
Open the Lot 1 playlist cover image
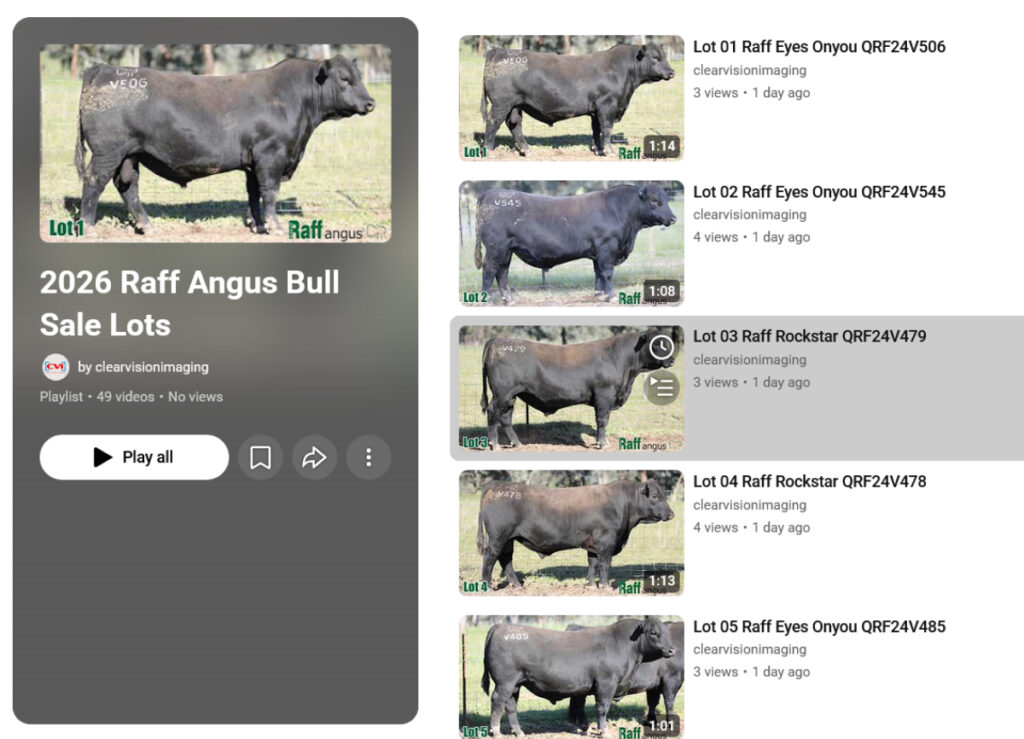coord(216,143)
